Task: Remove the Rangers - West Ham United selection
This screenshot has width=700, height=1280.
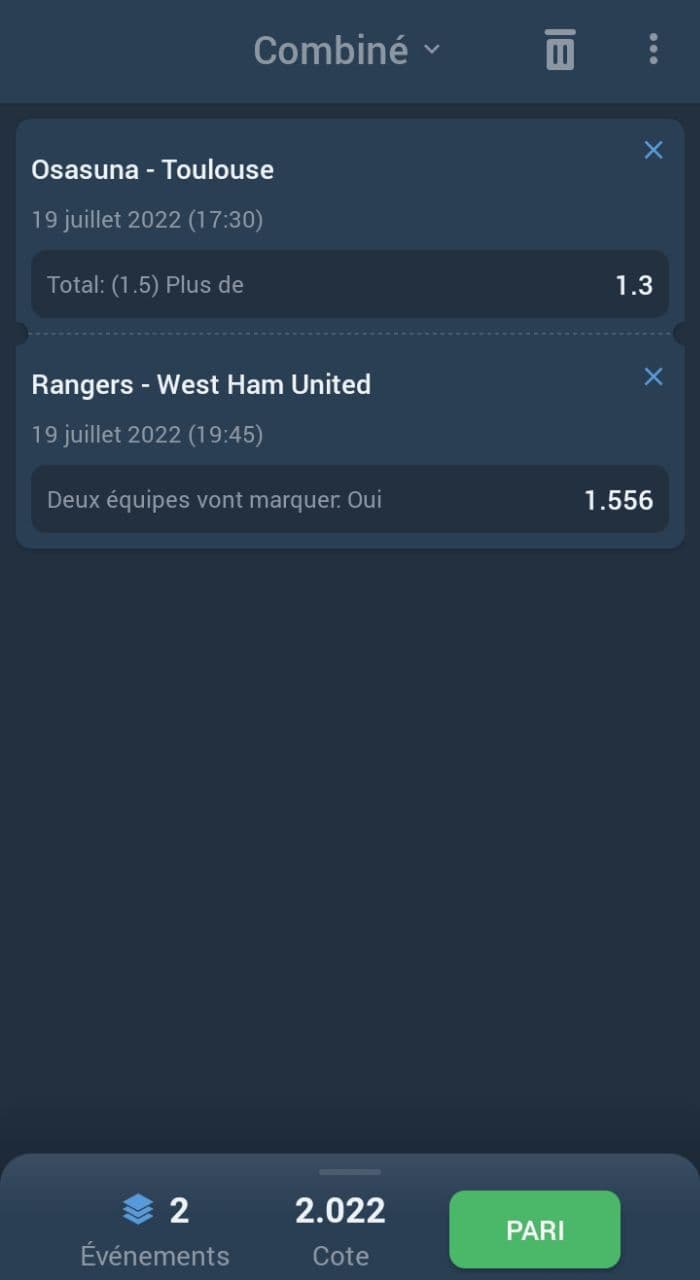Action: click(653, 377)
